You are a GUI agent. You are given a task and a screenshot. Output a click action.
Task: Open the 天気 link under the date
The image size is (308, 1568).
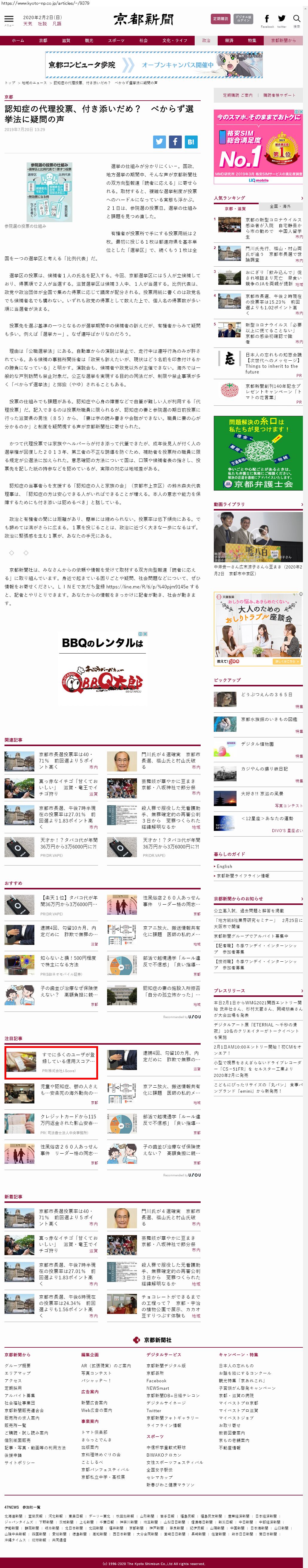tap(28, 24)
